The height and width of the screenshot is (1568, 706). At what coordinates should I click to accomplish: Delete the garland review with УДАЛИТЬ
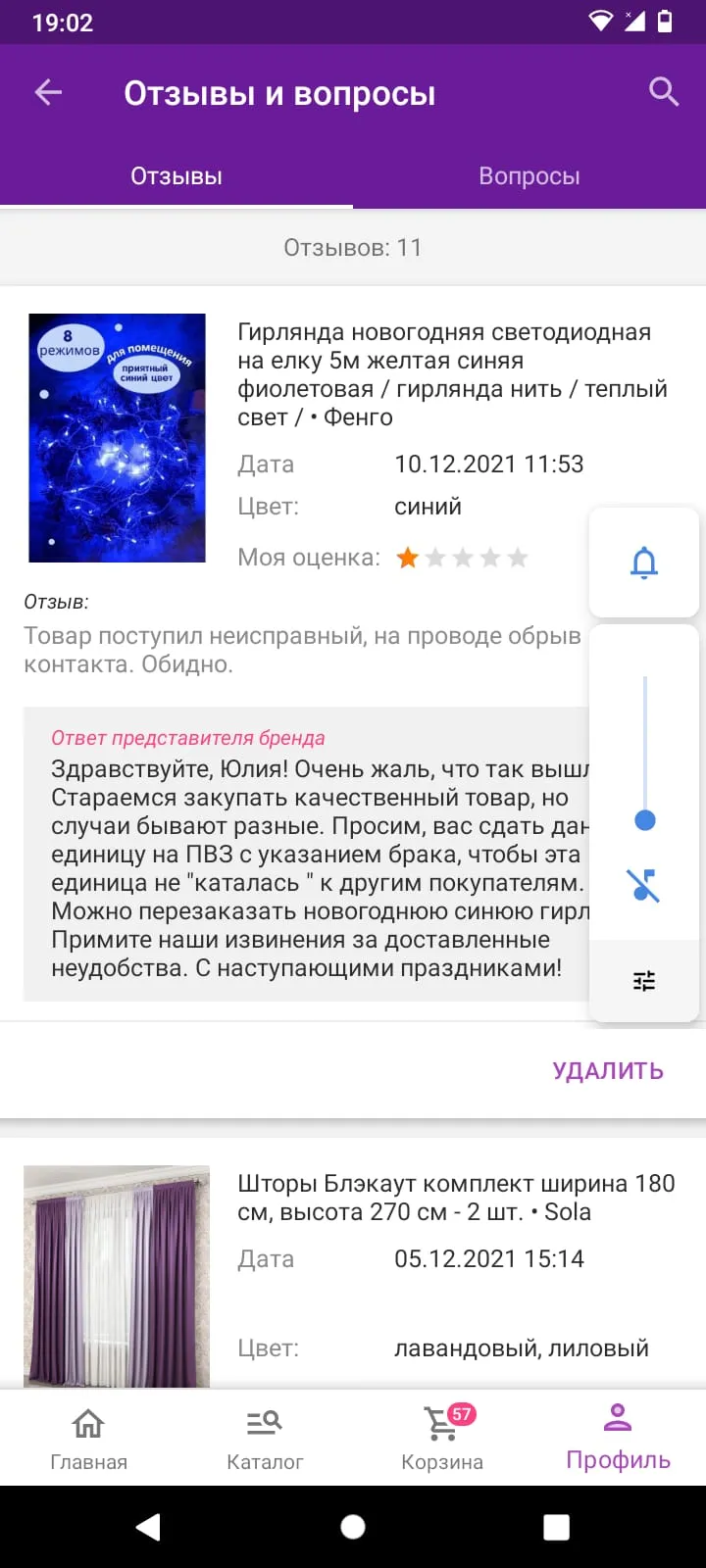click(608, 1070)
